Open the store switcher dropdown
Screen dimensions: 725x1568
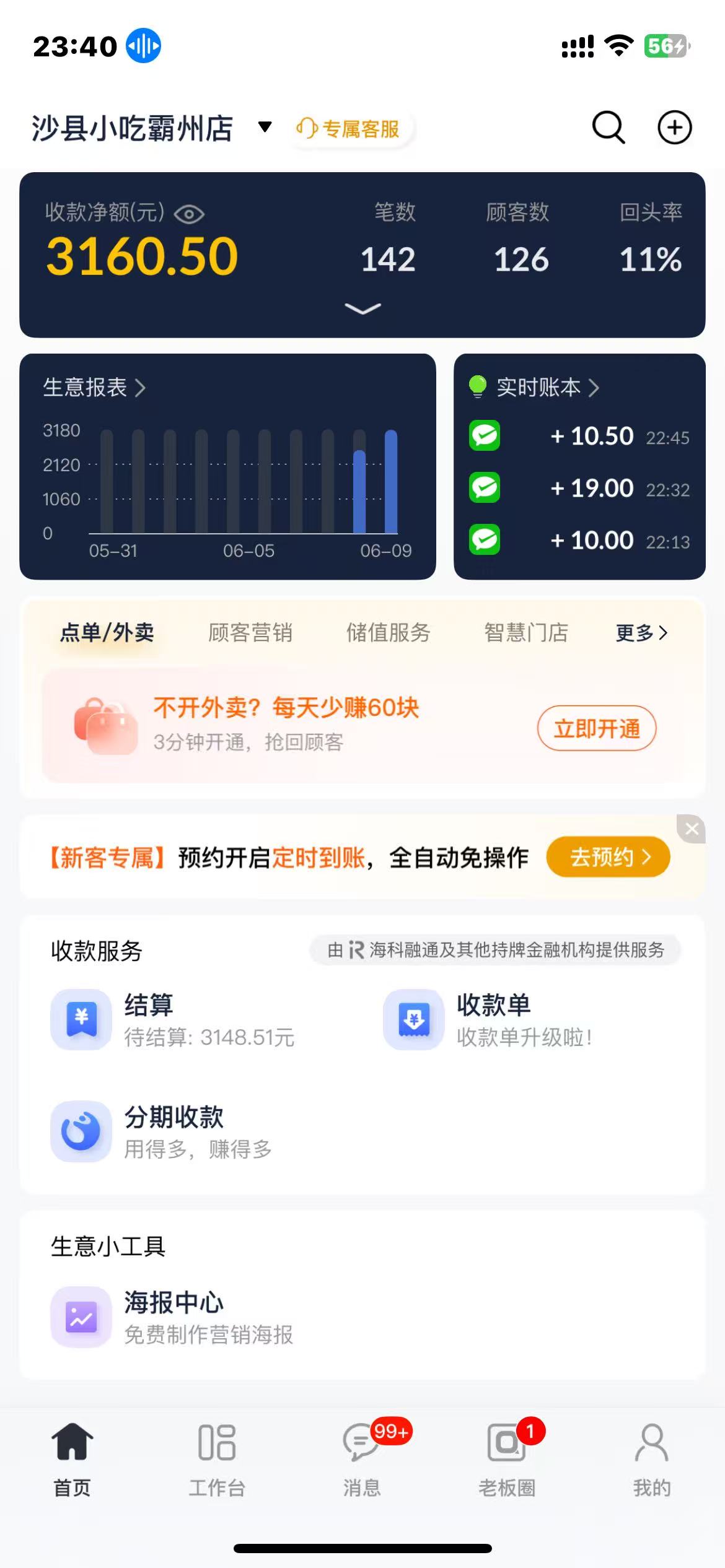[x=265, y=127]
